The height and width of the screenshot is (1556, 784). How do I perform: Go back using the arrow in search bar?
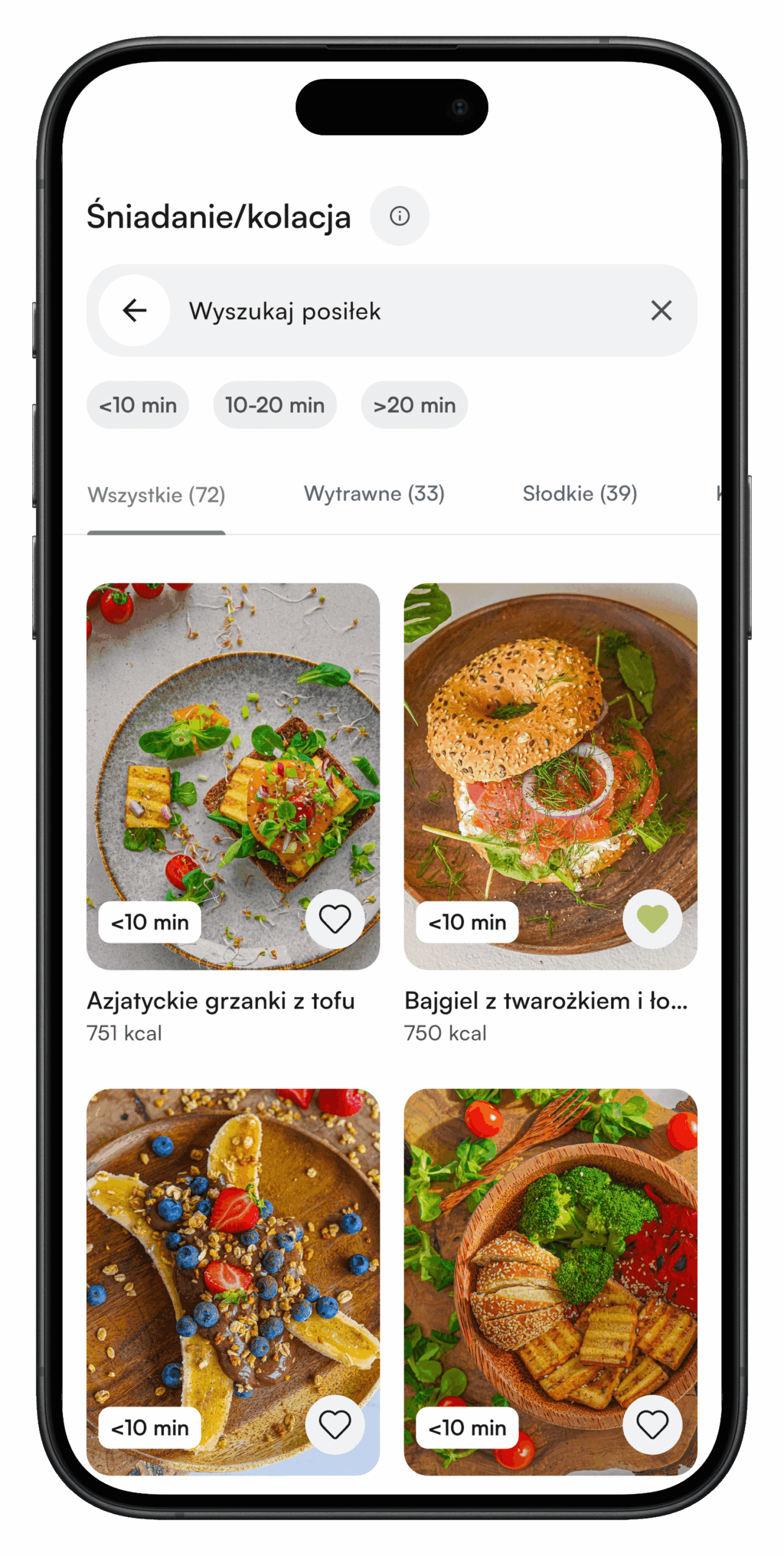[134, 310]
